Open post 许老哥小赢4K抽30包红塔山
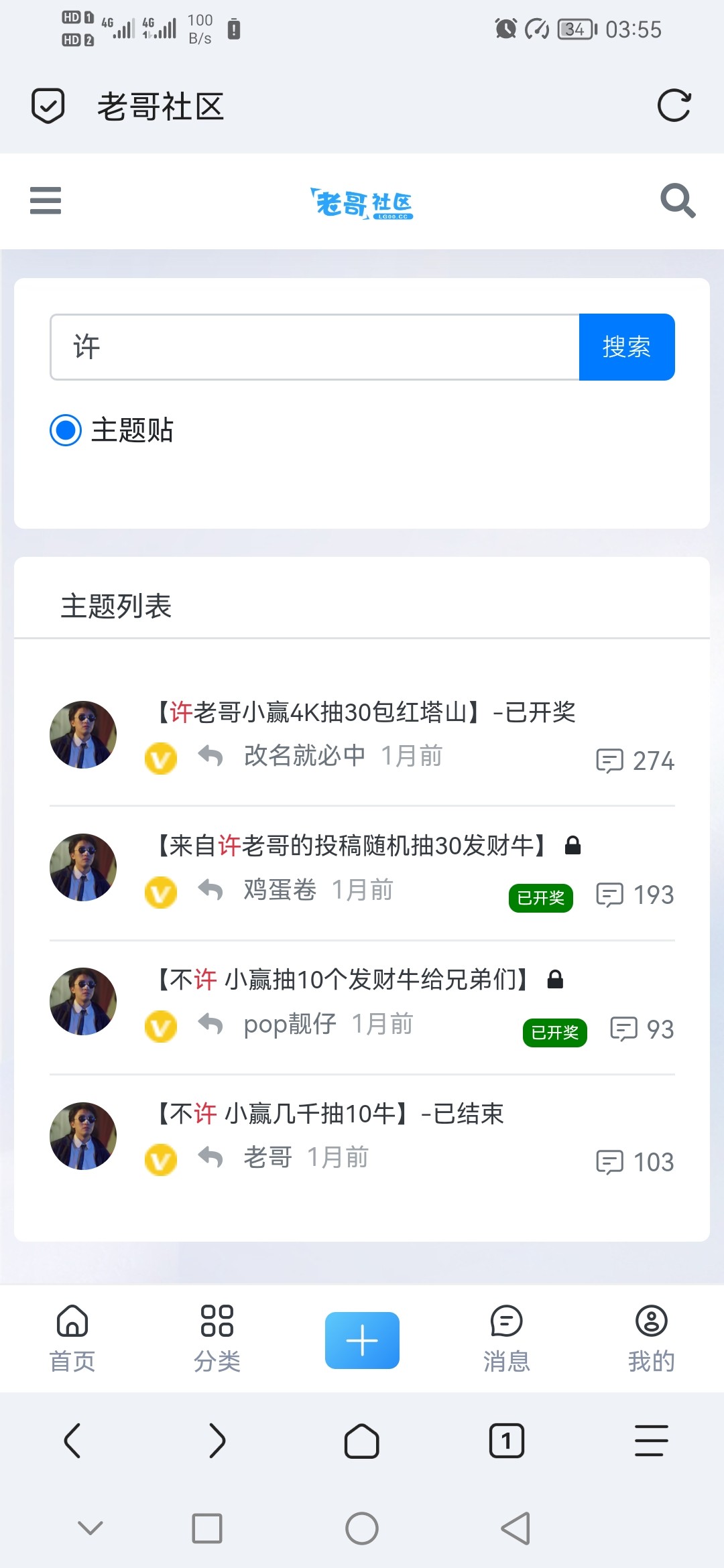724x1568 pixels. [x=366, y=712]
